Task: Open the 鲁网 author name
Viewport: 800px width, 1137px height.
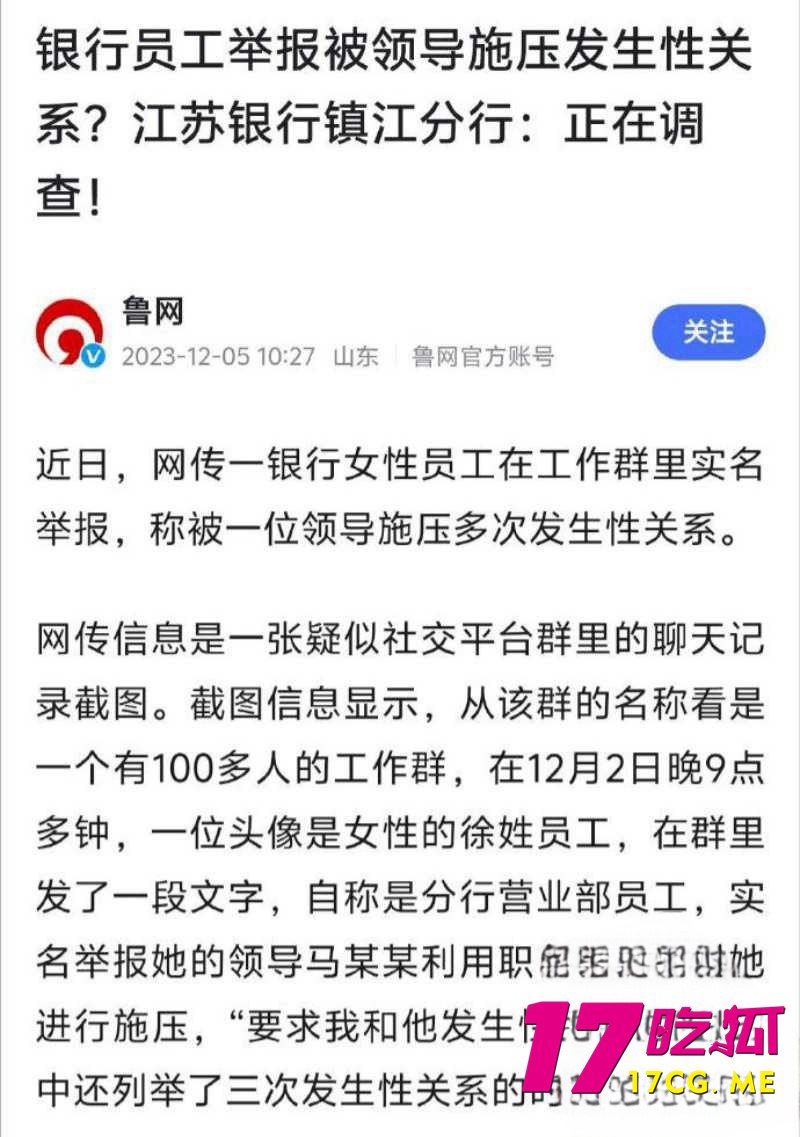Action: [x=152, y=311]
